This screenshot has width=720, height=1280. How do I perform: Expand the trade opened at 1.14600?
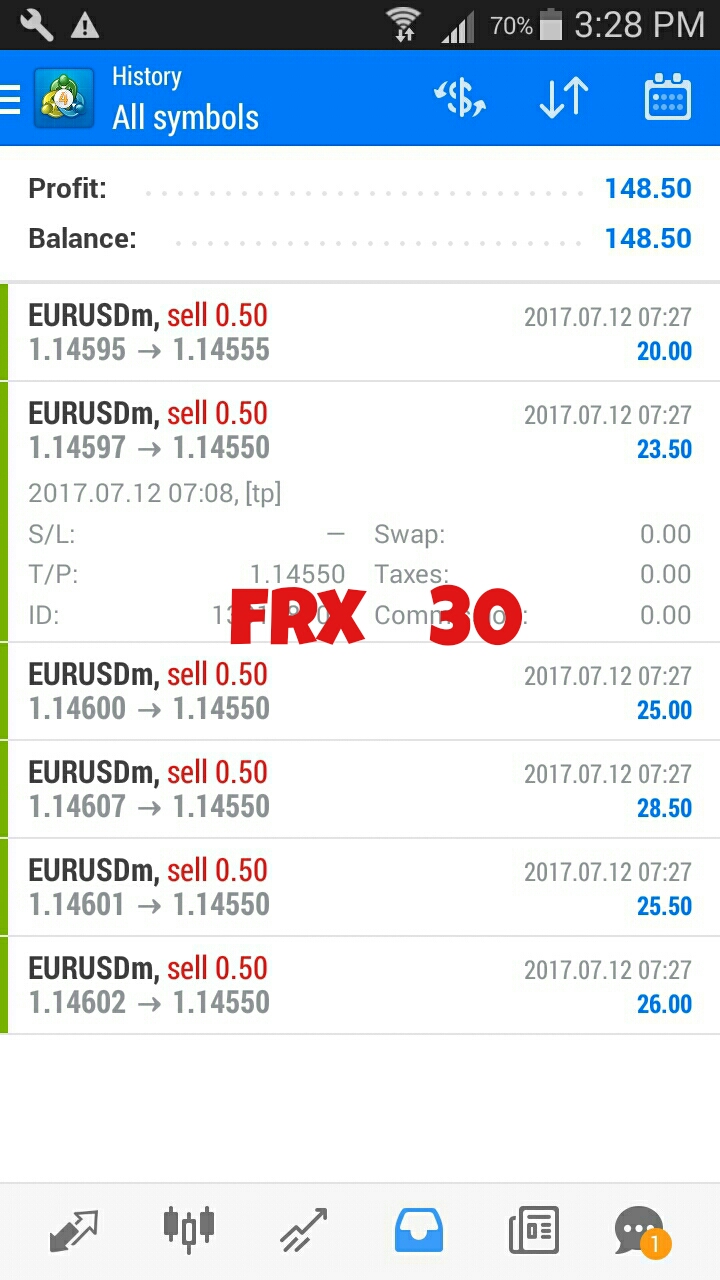tap(360, 692)
